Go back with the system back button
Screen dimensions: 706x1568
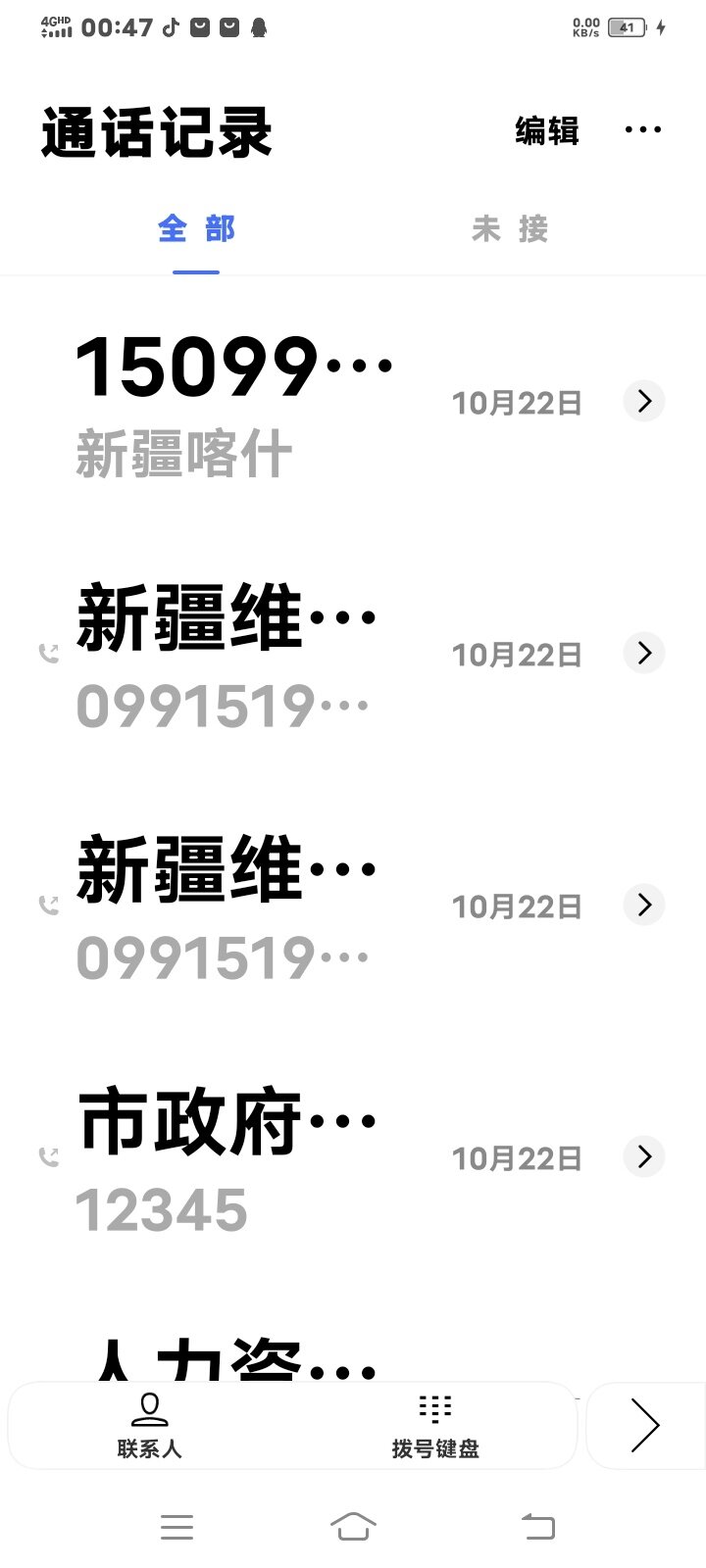tap(537, 1526)
